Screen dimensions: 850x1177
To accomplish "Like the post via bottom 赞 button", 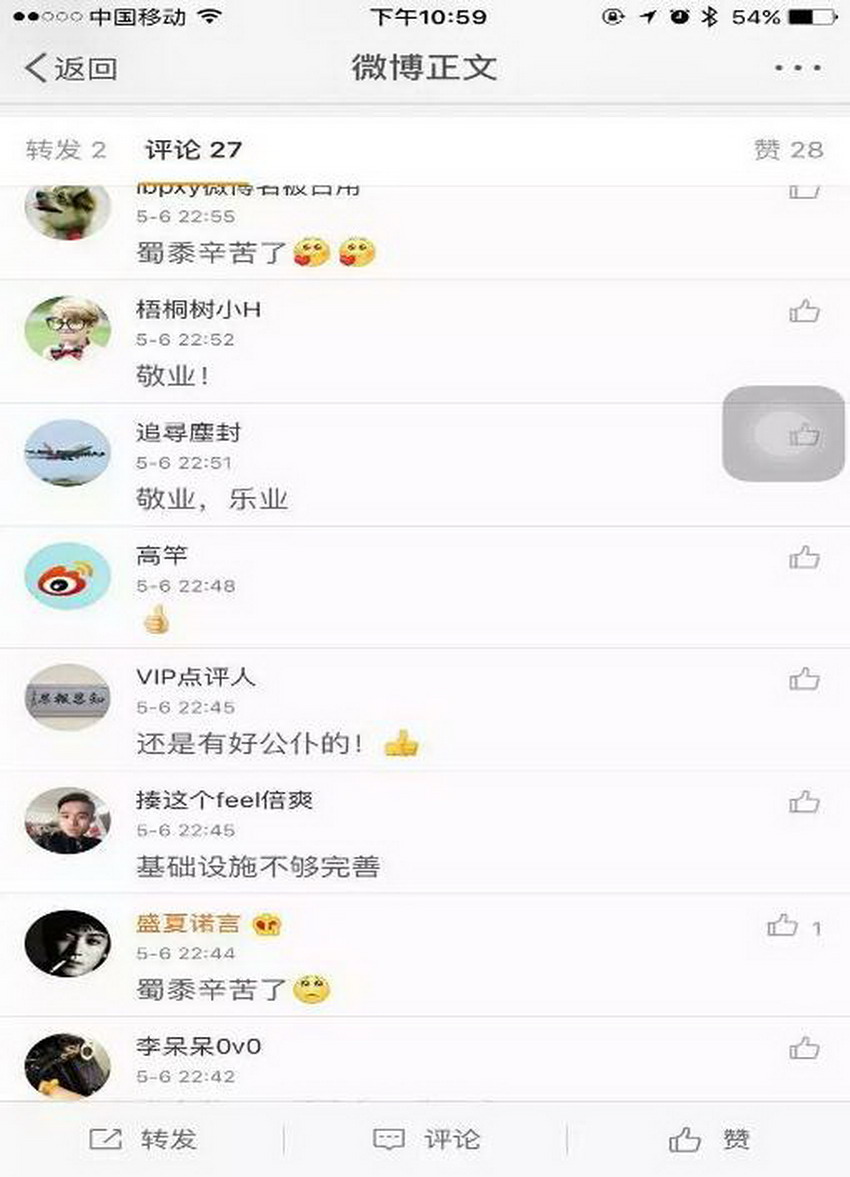I will [x=709, y=1139].
